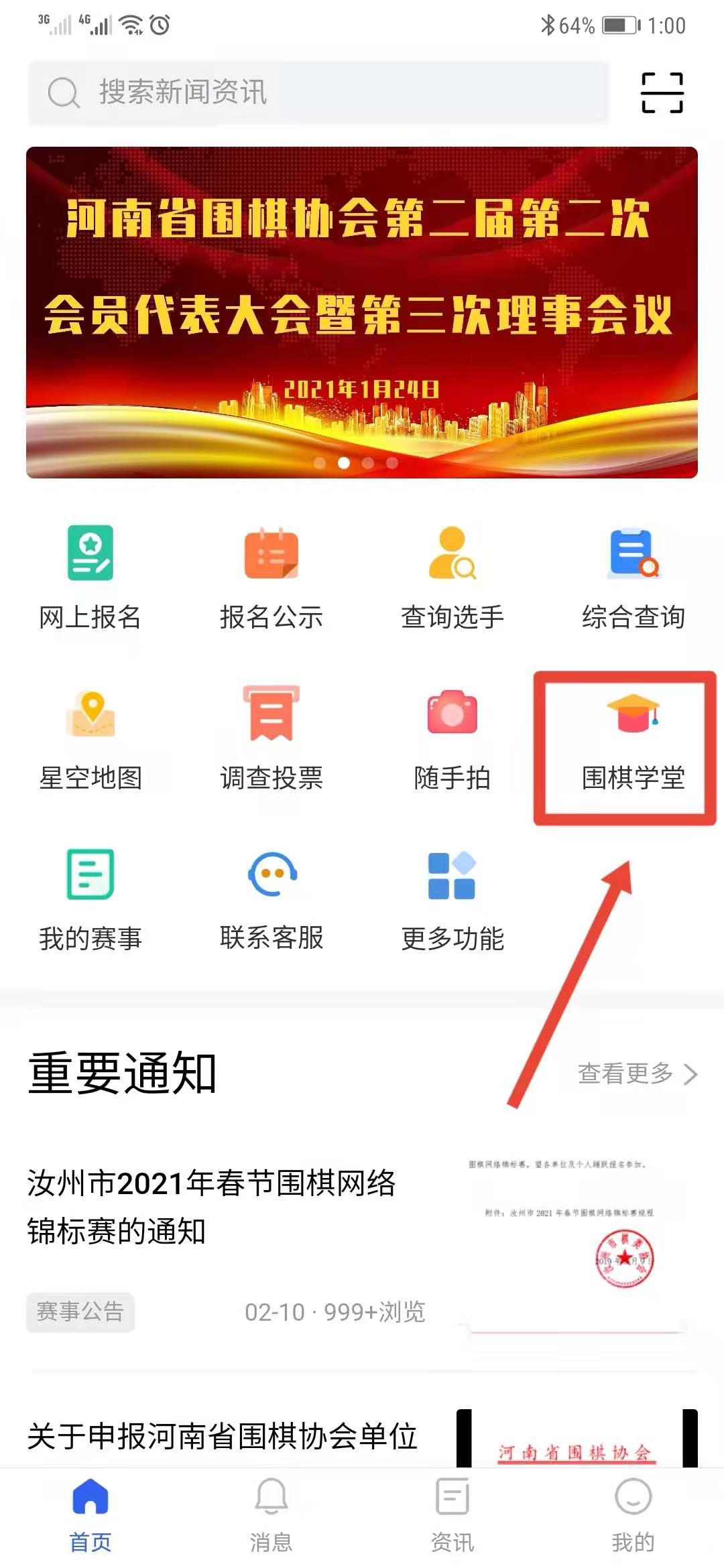Viewport: 724px width, 1568px height.
Task: Switch to the 资讯 tab
Action: click(452, 1513)
